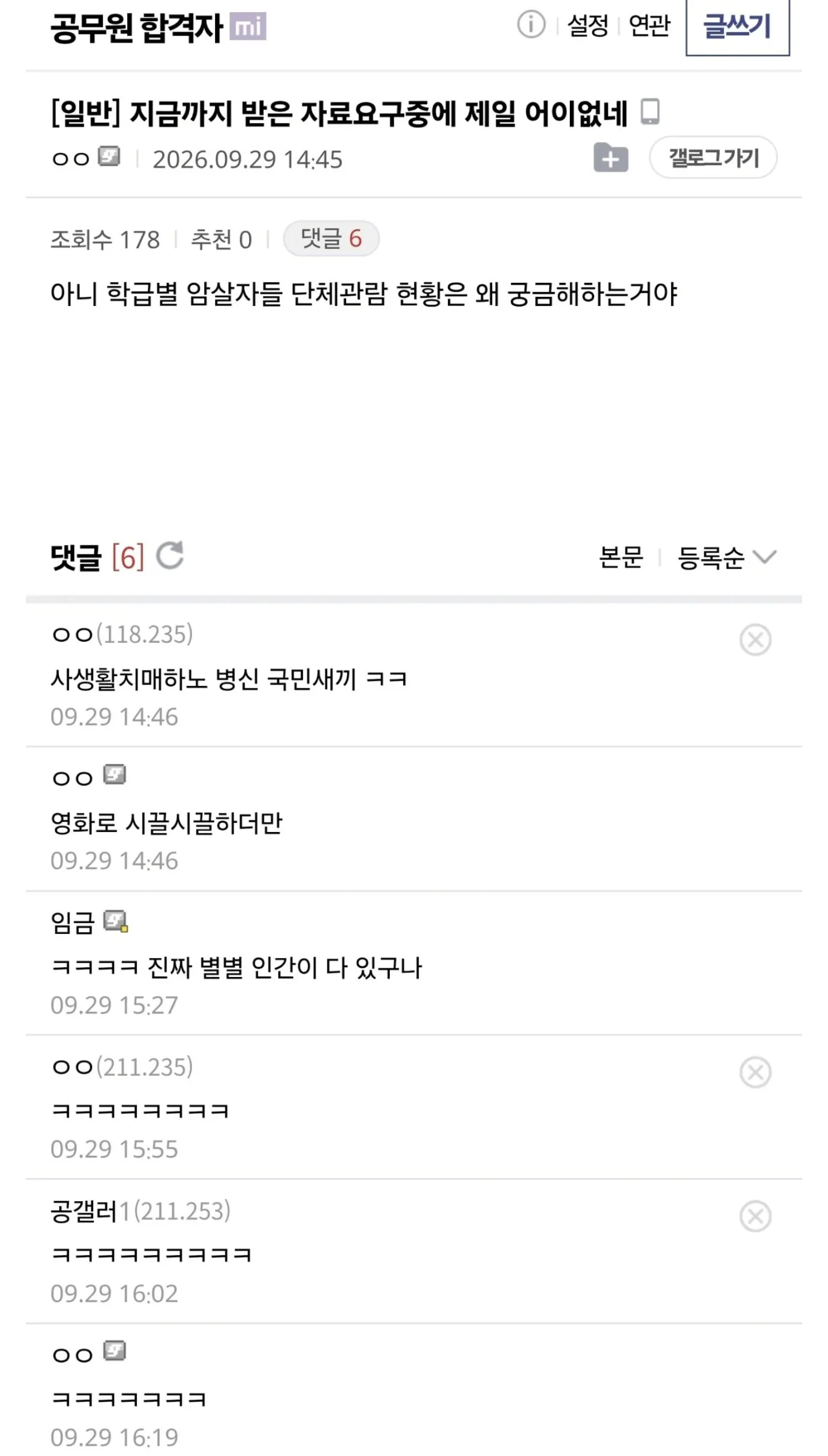Go to the author's 갤로그
Image resolution: width=828 pixels, height=1456 pixels.
[713, 158]
